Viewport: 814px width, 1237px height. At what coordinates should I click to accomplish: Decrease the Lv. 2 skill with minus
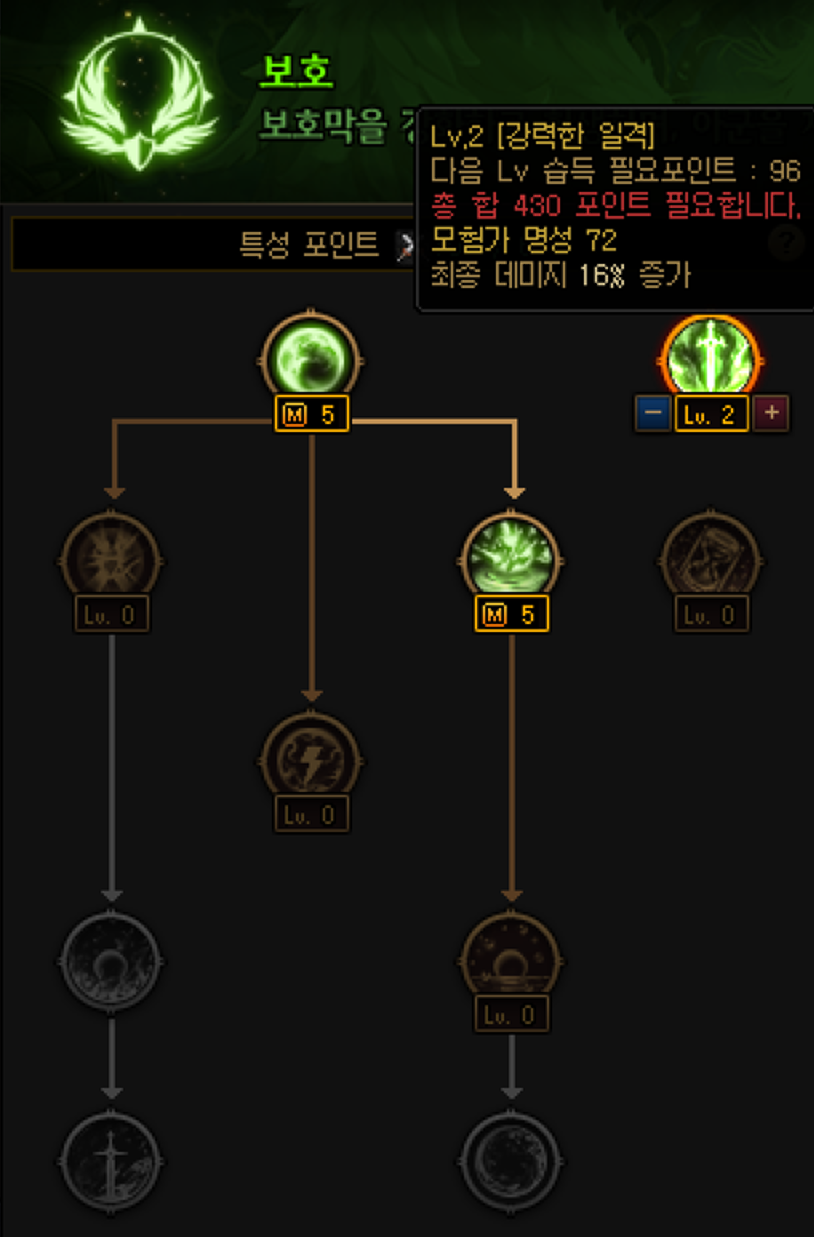653,414
